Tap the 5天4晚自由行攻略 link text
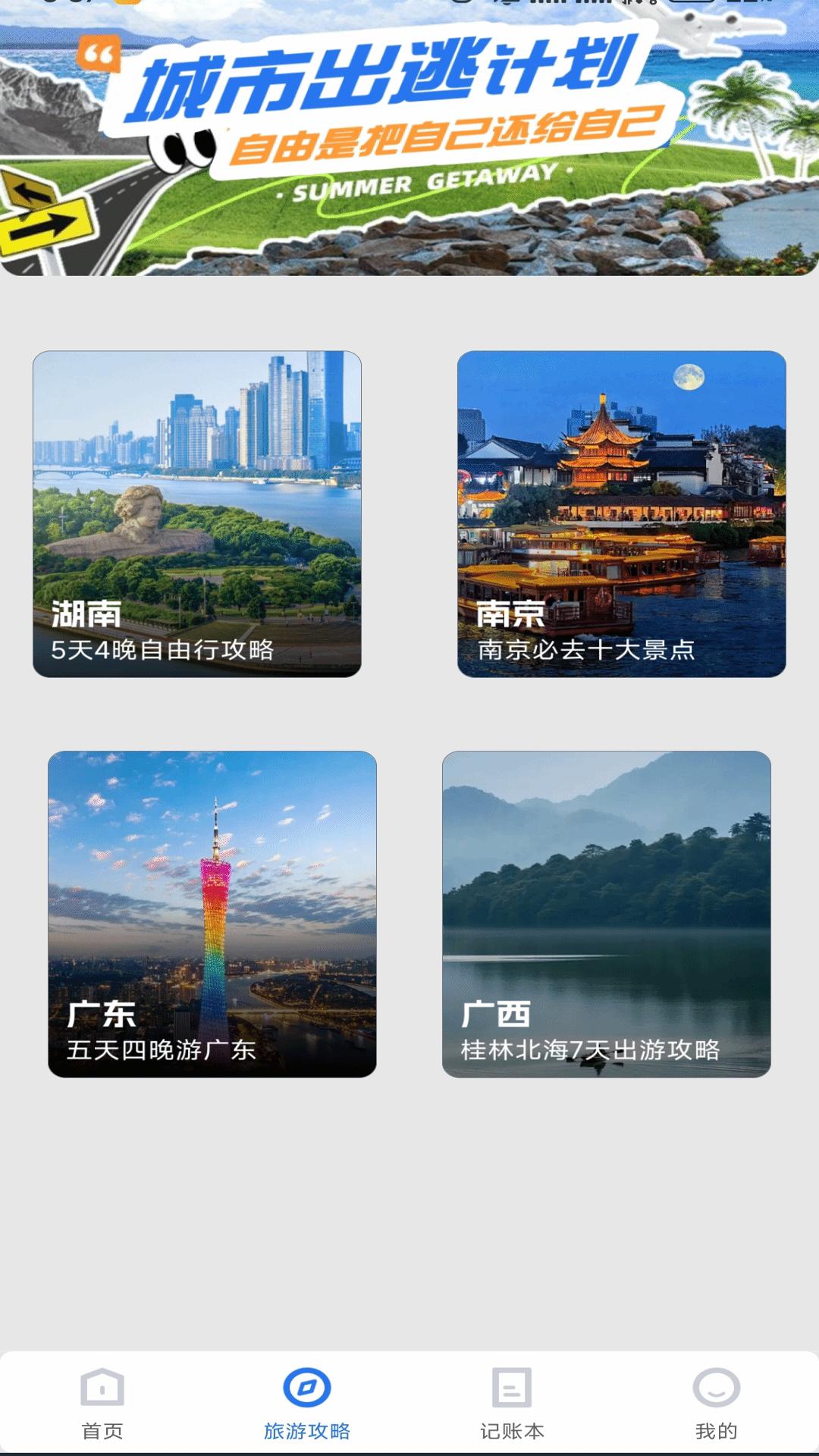Viewport: 819px width, 1456px height. tap(165, 650)
